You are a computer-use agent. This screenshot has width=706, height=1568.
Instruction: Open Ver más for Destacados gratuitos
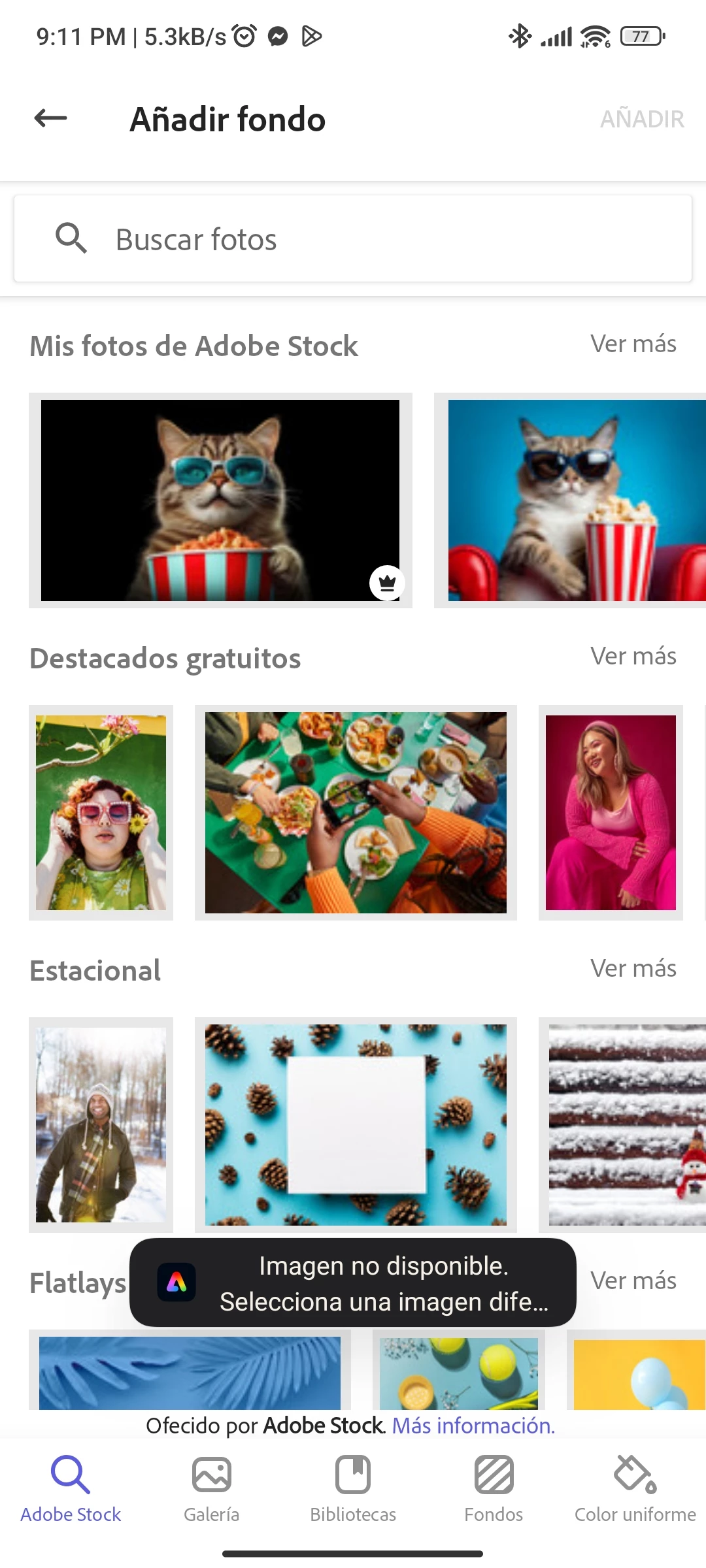(633, 656)
